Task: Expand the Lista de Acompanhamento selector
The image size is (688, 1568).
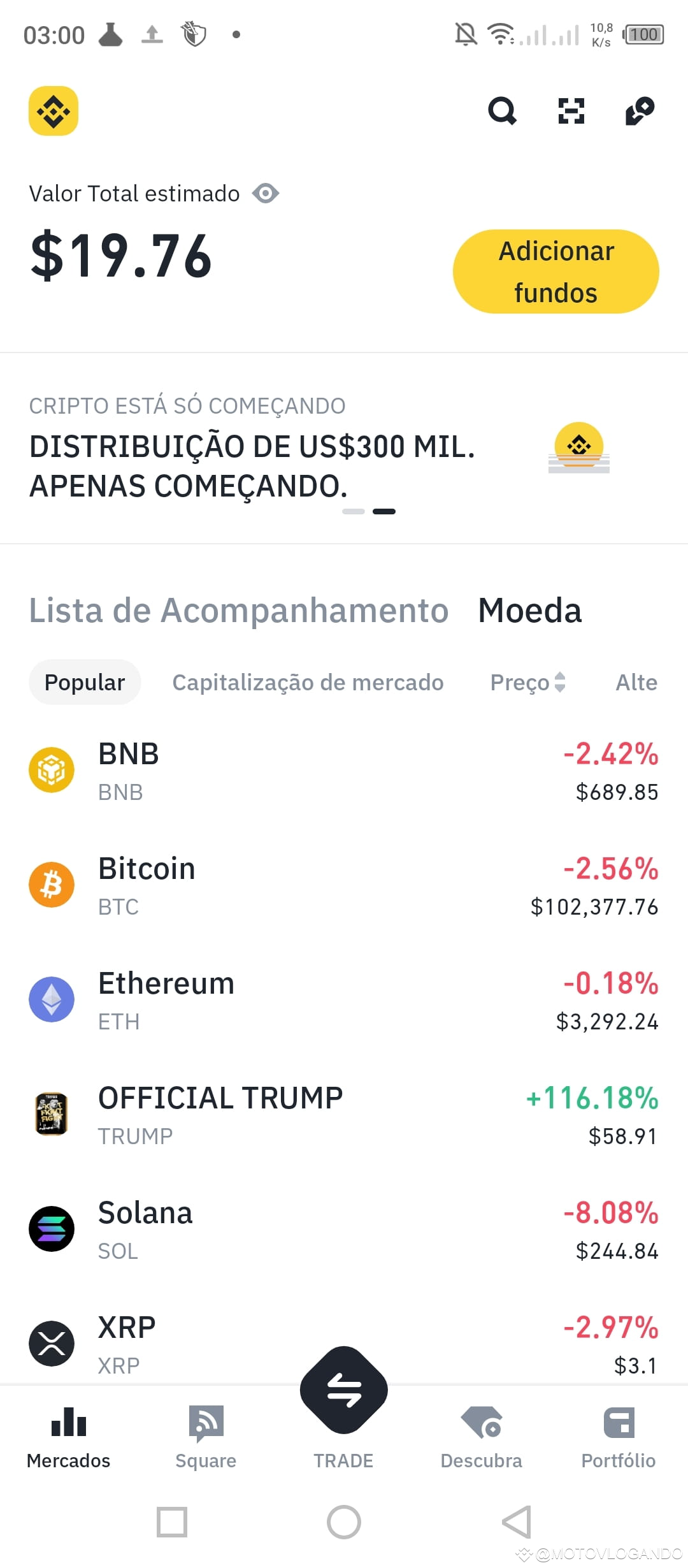Action: (239, 610)
